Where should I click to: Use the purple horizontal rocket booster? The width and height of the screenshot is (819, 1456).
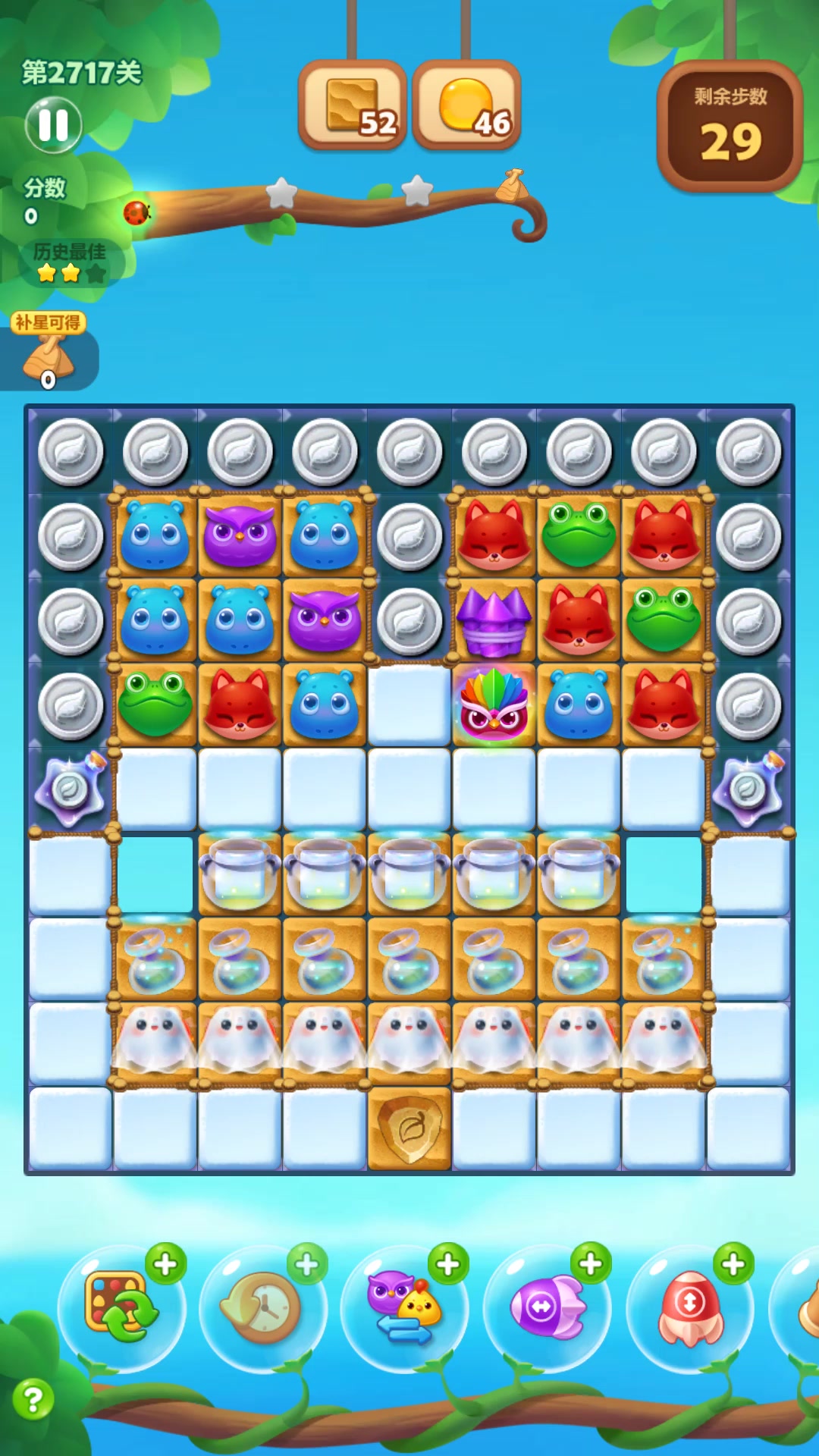546,1307
